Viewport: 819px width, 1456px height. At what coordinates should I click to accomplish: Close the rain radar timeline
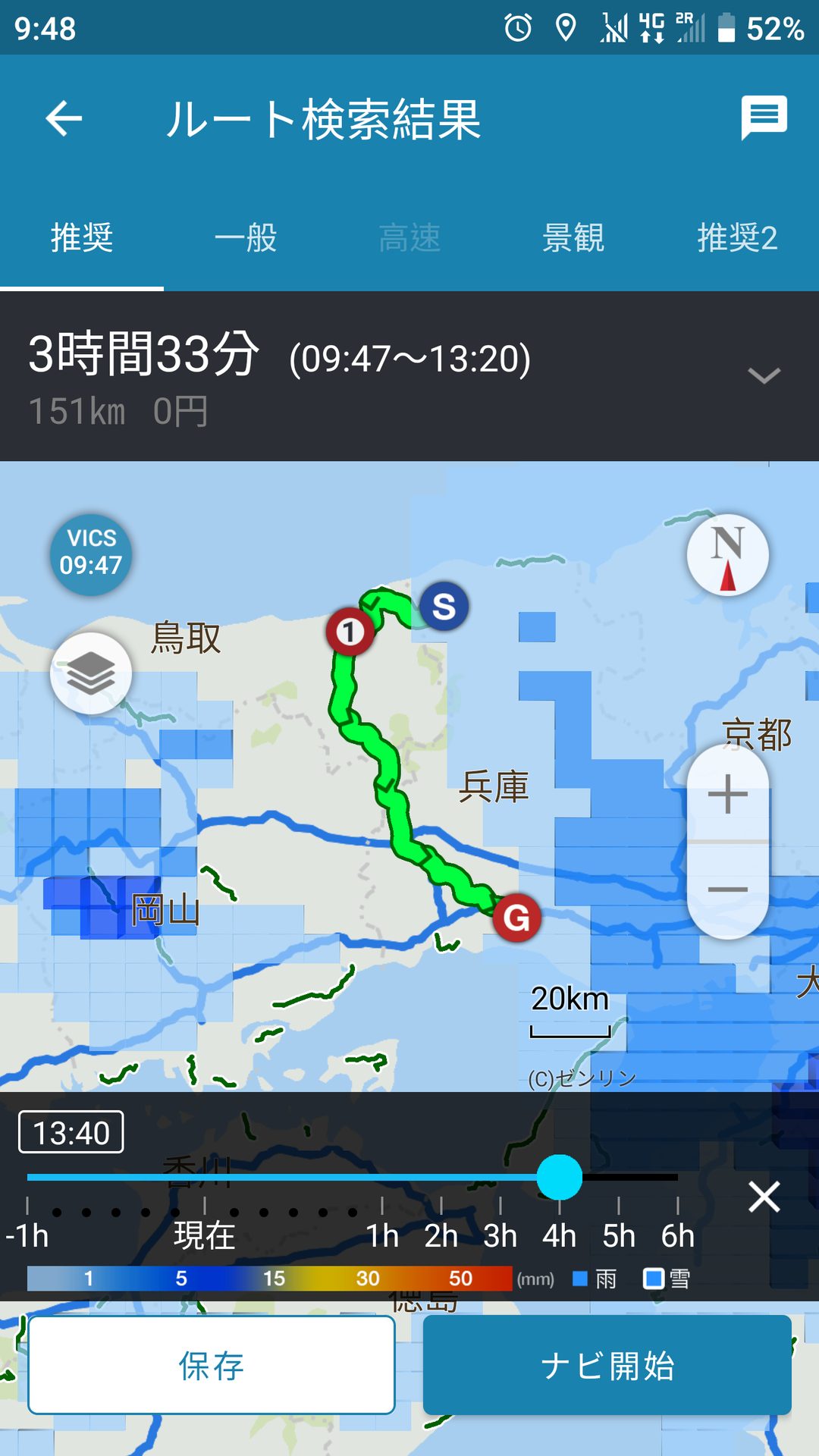click(x=764, y=1197)
